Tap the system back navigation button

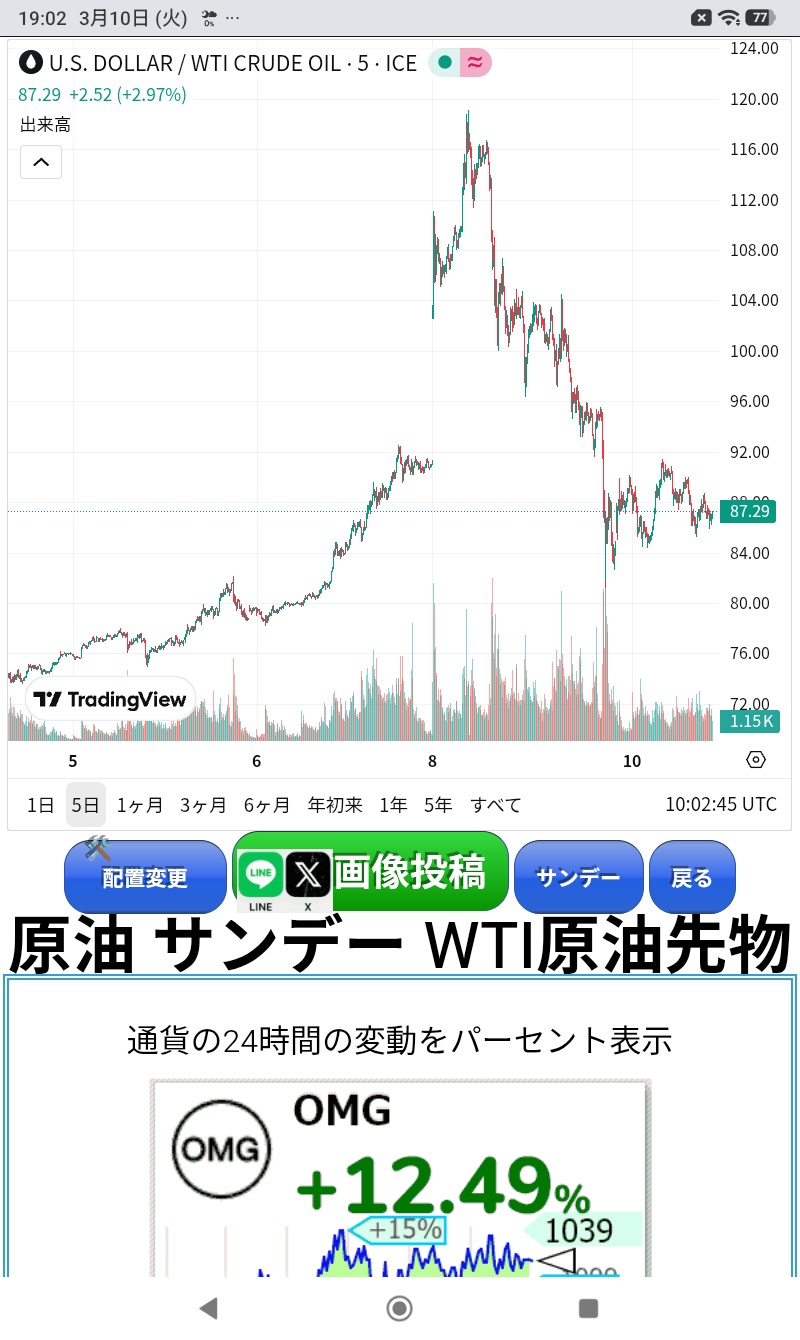point(209,1308)
